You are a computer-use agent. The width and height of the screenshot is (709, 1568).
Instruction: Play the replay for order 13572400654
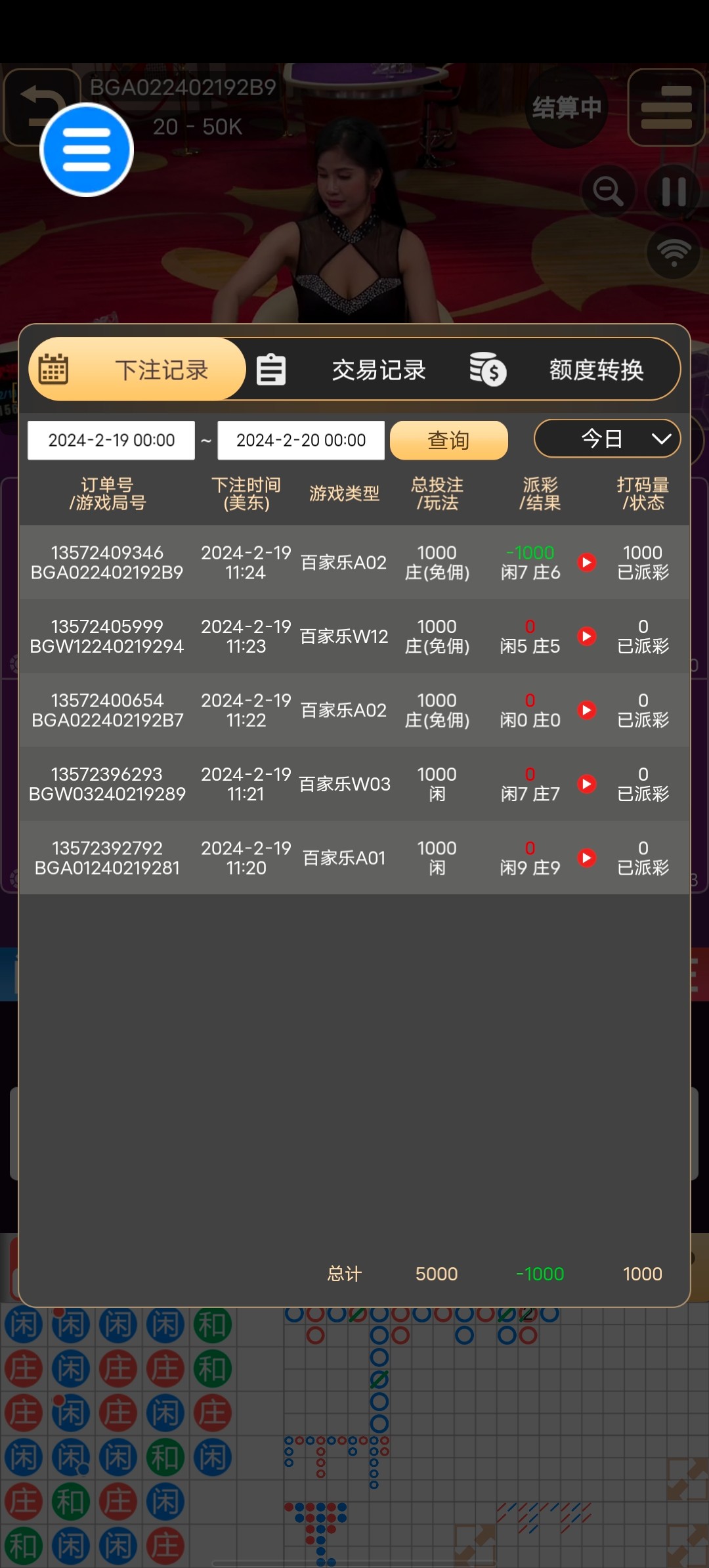[587, 710]
